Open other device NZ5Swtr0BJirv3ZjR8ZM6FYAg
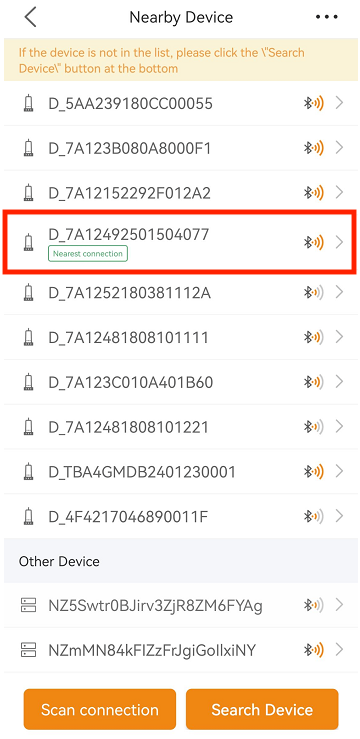The image size is (360, 739). tap(180, 605)
